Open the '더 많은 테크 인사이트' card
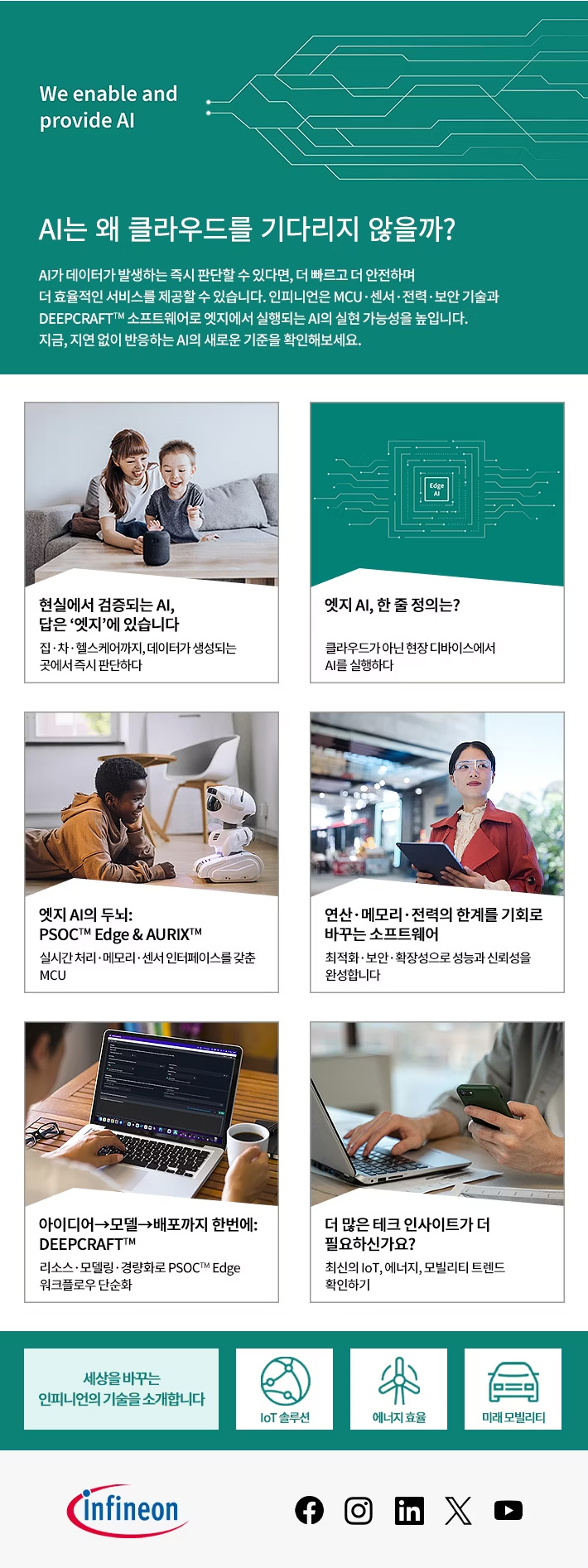The width and height of the screenshot is (588, 1568). coord(437,1162)
